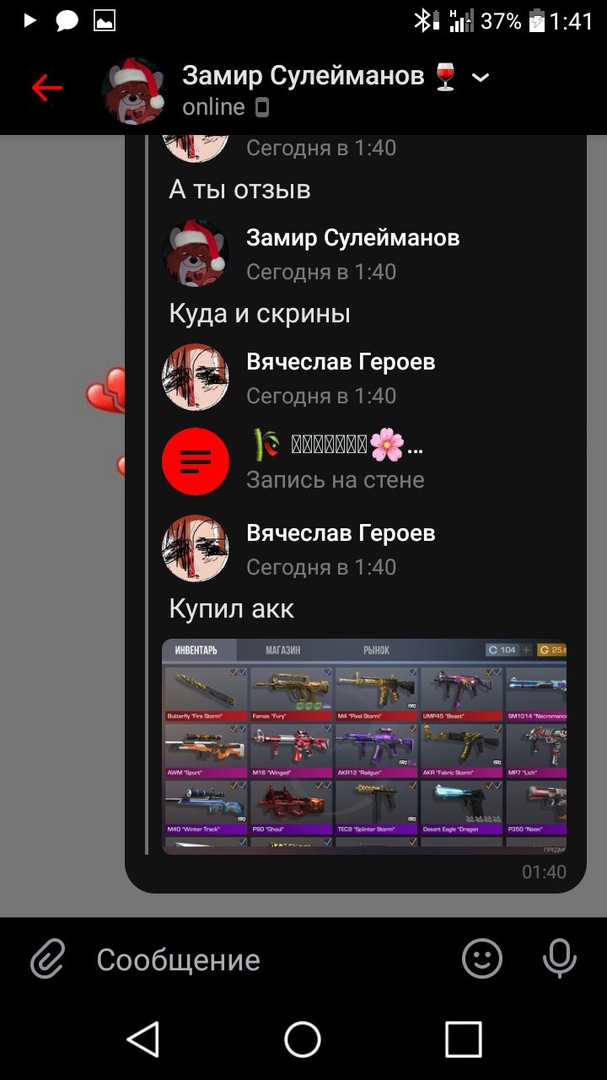Attach a file with paperclip icon

point(47,960)
